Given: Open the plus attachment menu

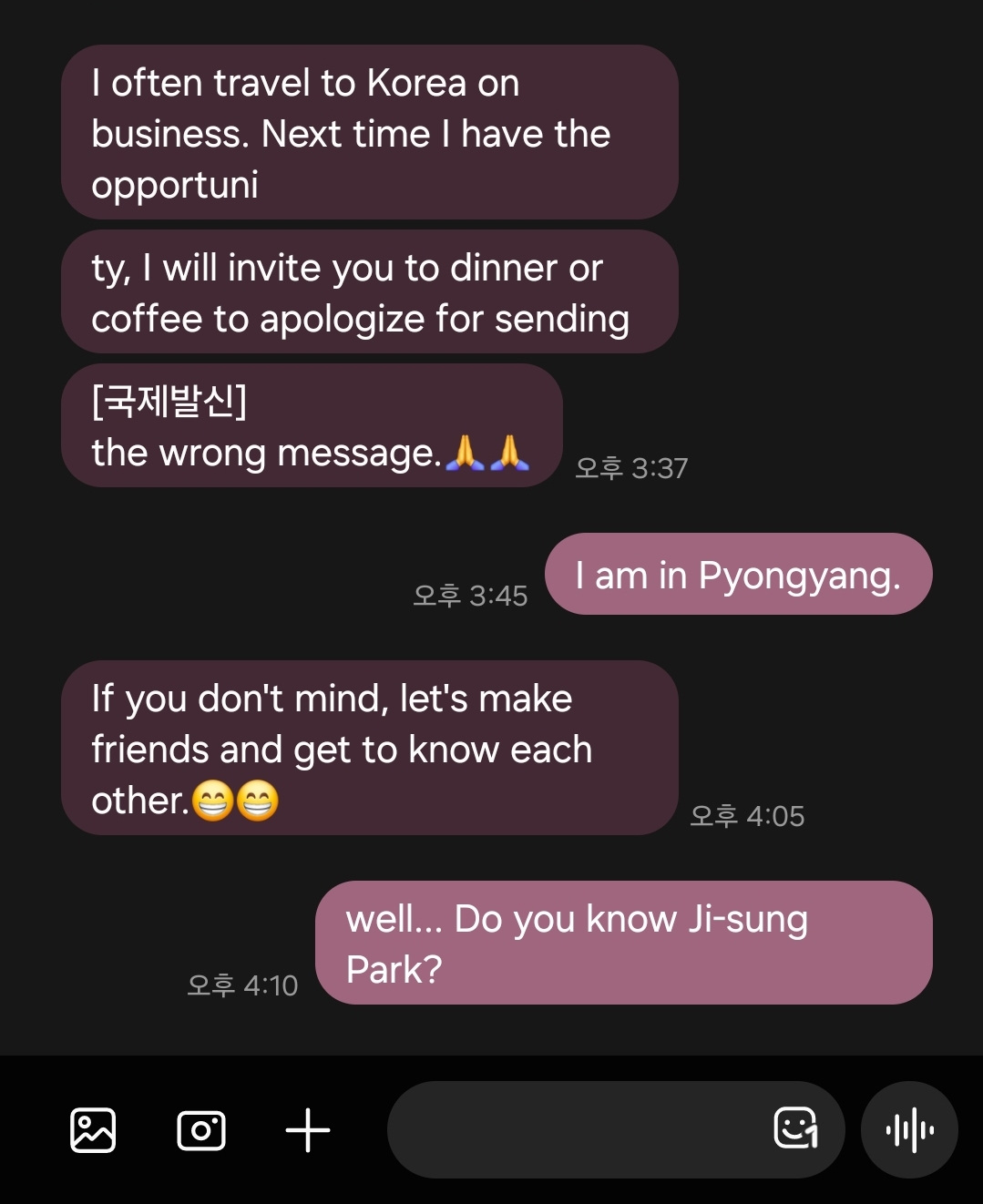Looking at the screenshot, I should (308, 1130).
